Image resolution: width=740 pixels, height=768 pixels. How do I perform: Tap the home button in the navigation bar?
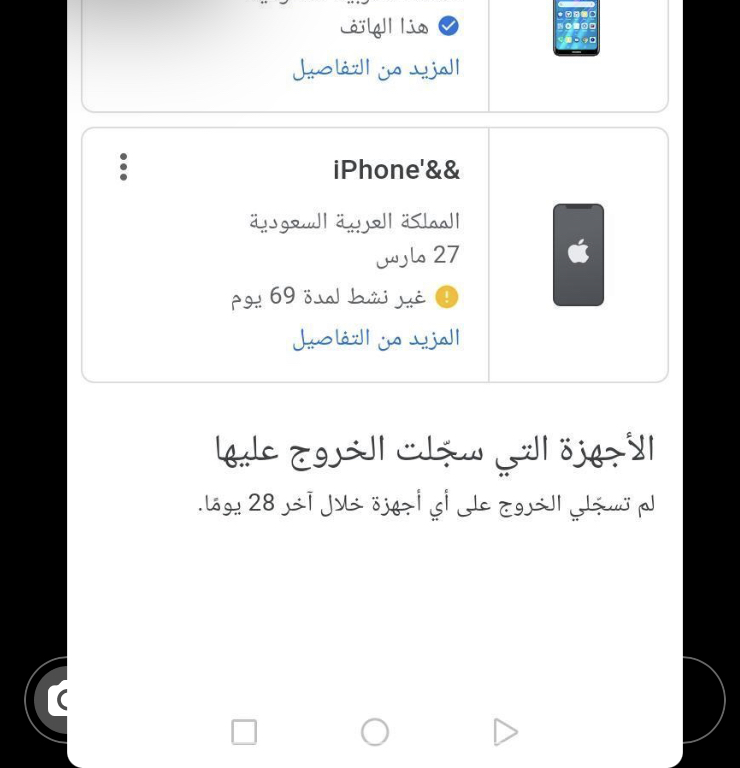point(375,732)
